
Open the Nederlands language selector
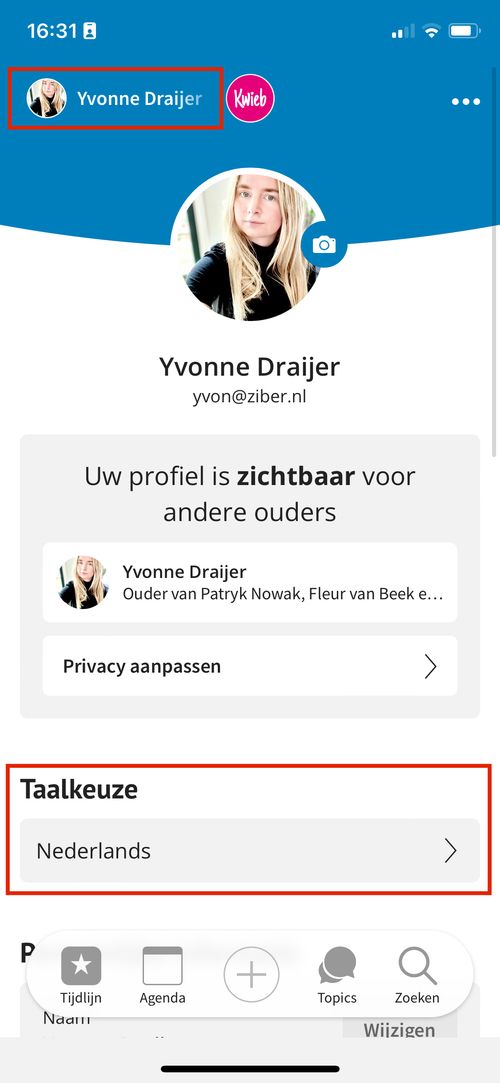[x=250, y=850]
